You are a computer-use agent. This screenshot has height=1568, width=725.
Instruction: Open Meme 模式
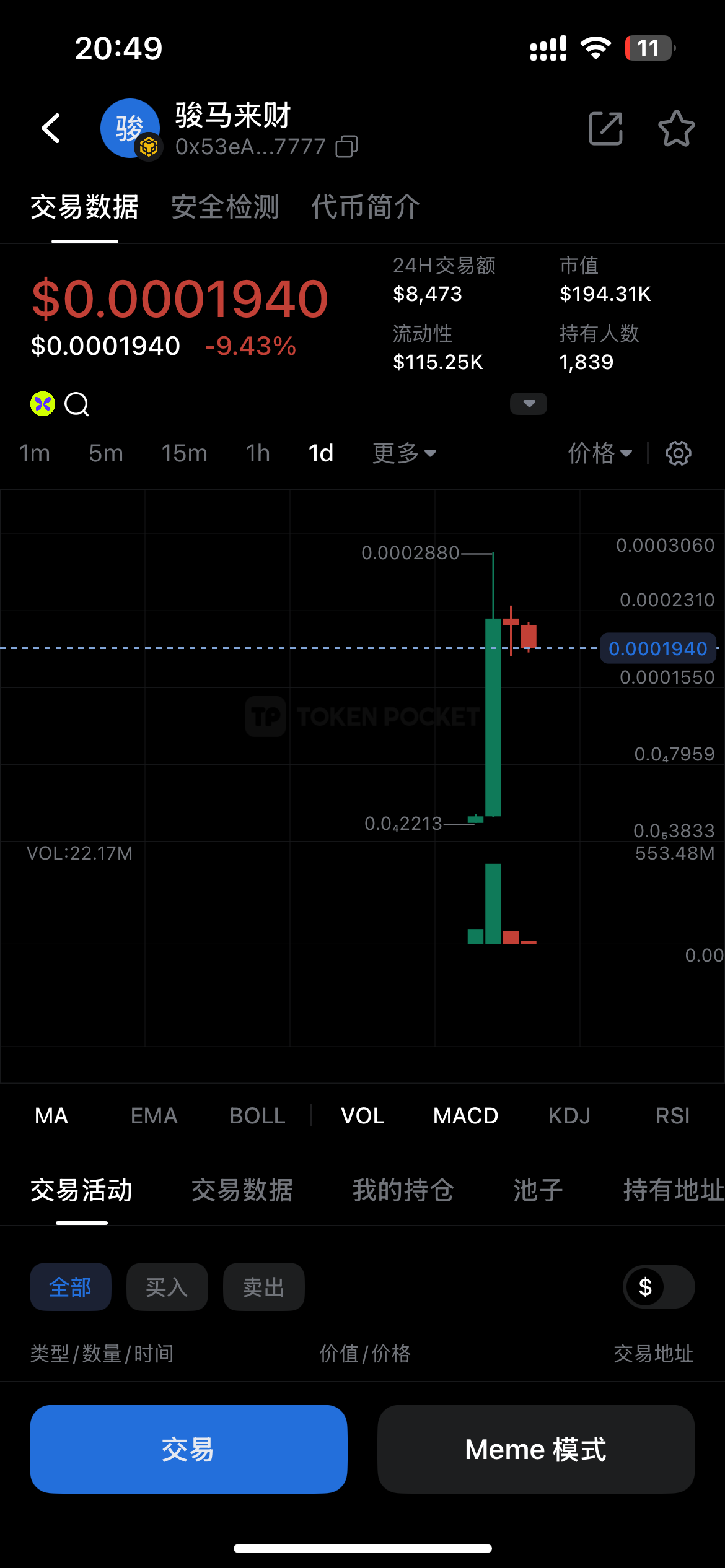pyautogui.click(x=536, y=1449)
